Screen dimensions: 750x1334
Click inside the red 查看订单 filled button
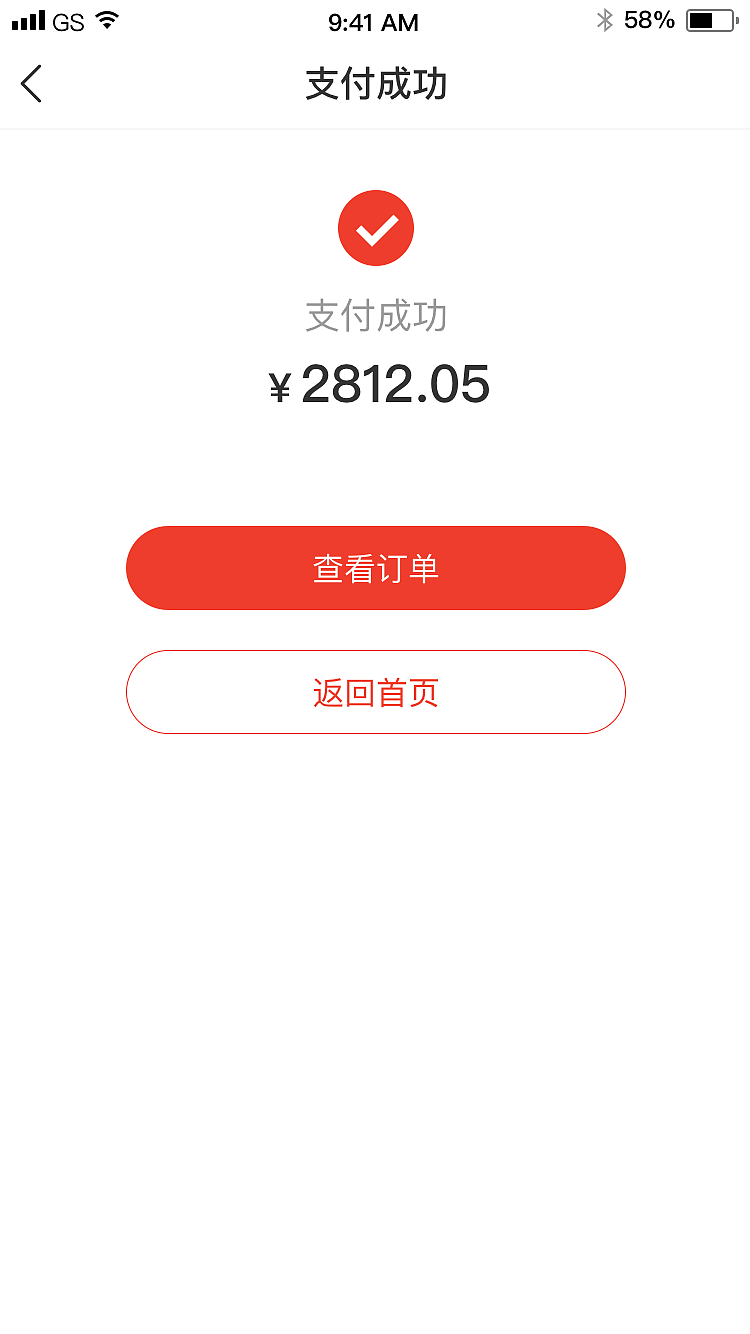pos(375,567)
